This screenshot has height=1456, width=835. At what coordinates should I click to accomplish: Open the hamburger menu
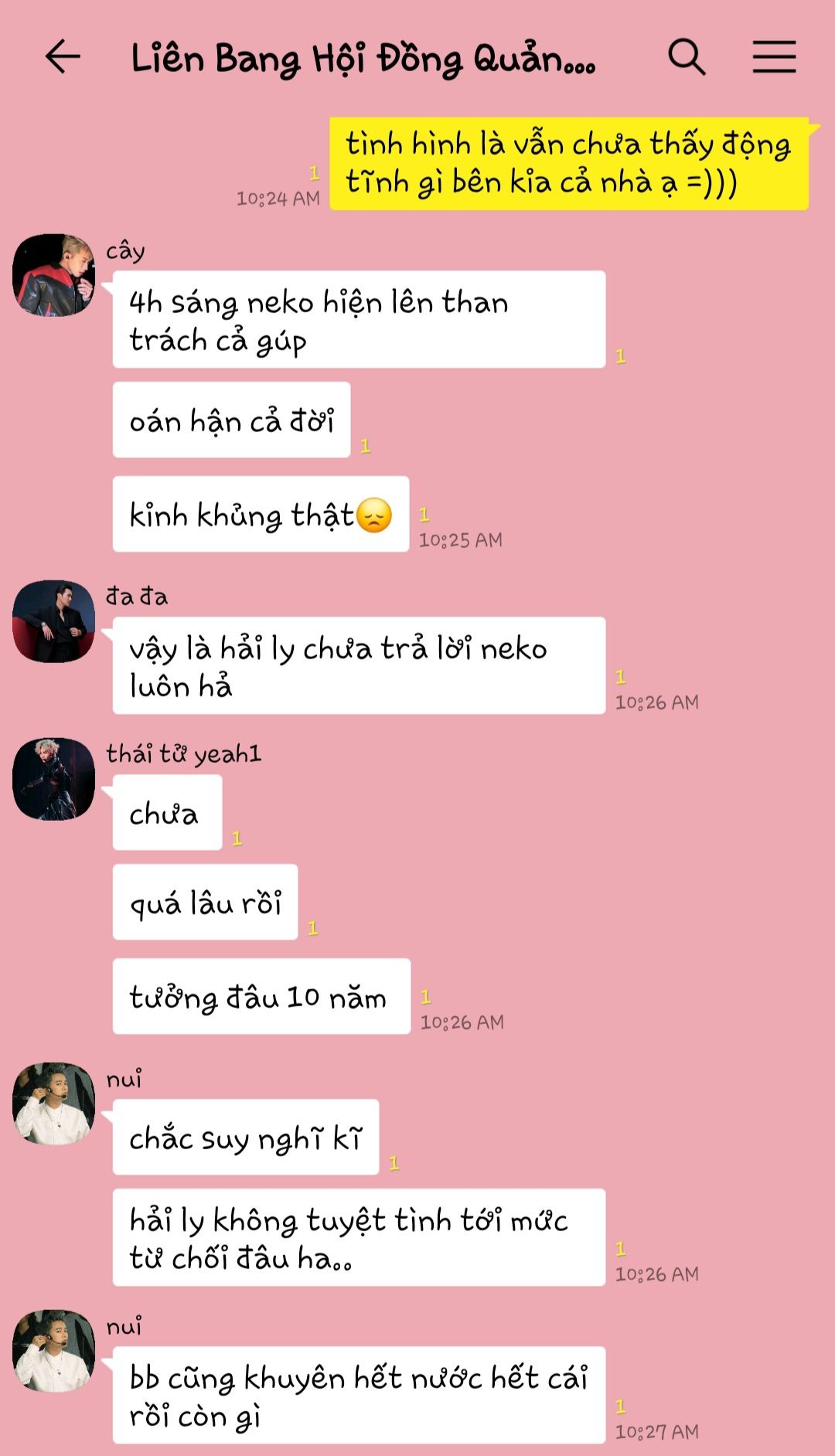pos(774,57)
